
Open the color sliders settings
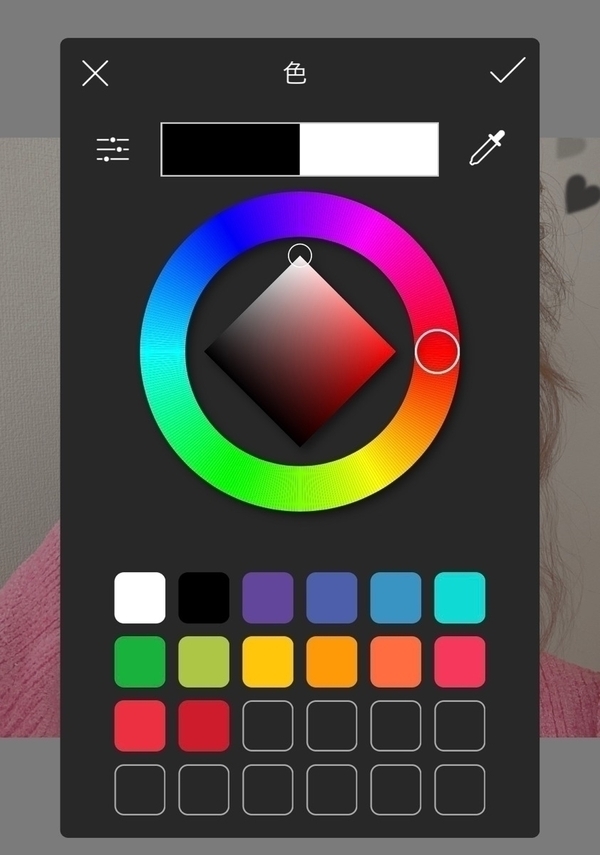113,150
